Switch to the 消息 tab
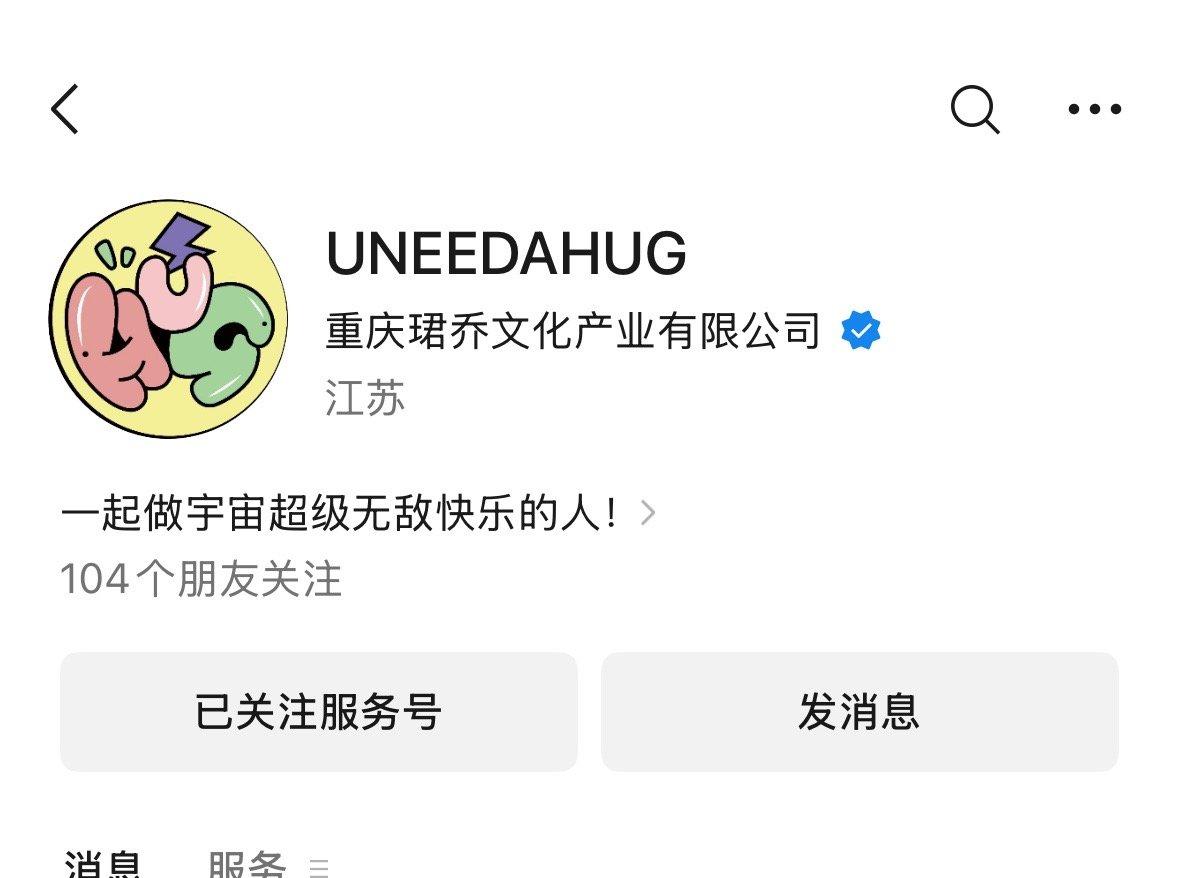1179x878 pixels. click(103, 865)
